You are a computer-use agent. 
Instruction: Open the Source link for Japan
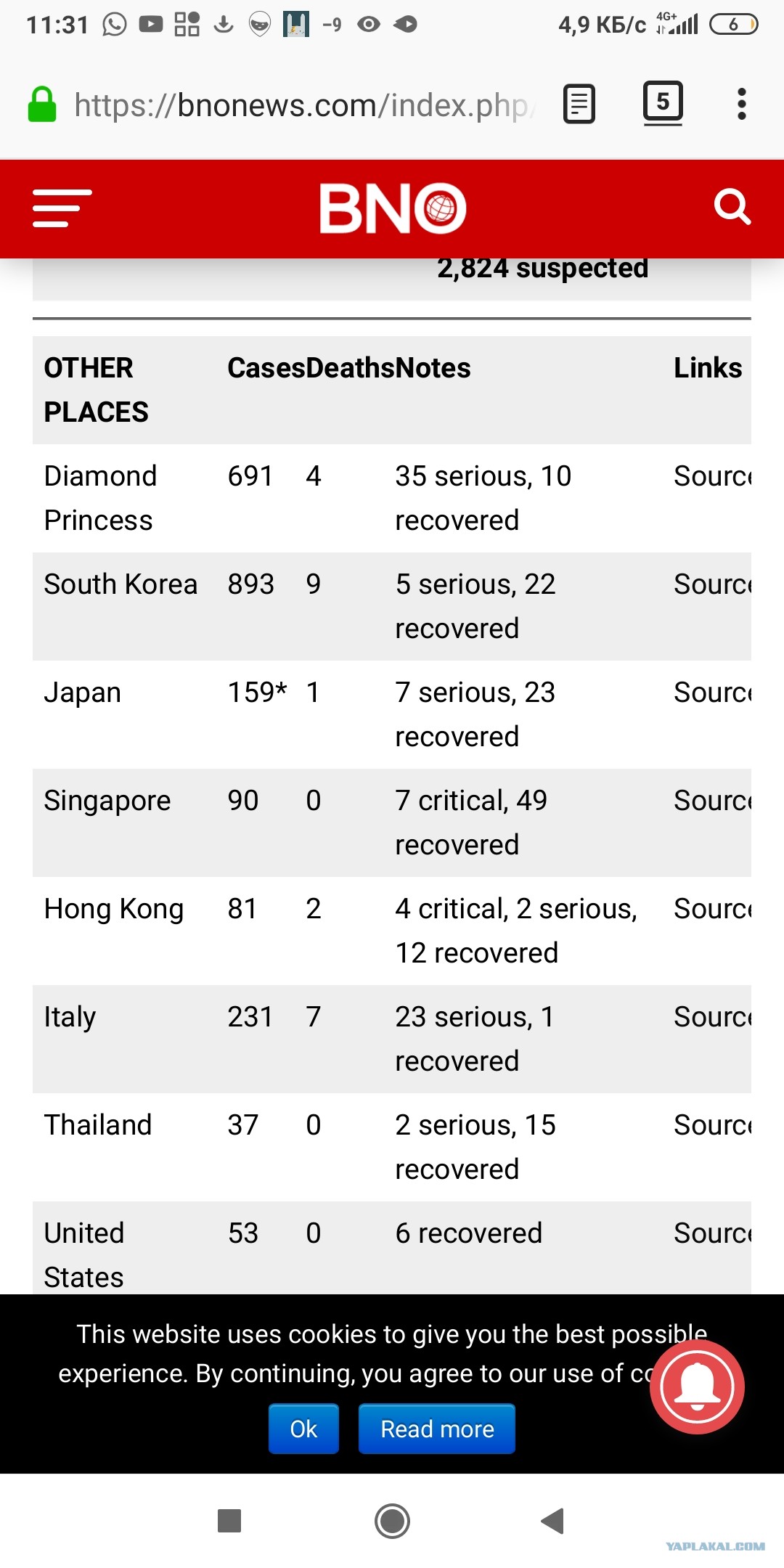tap(712, 693)
